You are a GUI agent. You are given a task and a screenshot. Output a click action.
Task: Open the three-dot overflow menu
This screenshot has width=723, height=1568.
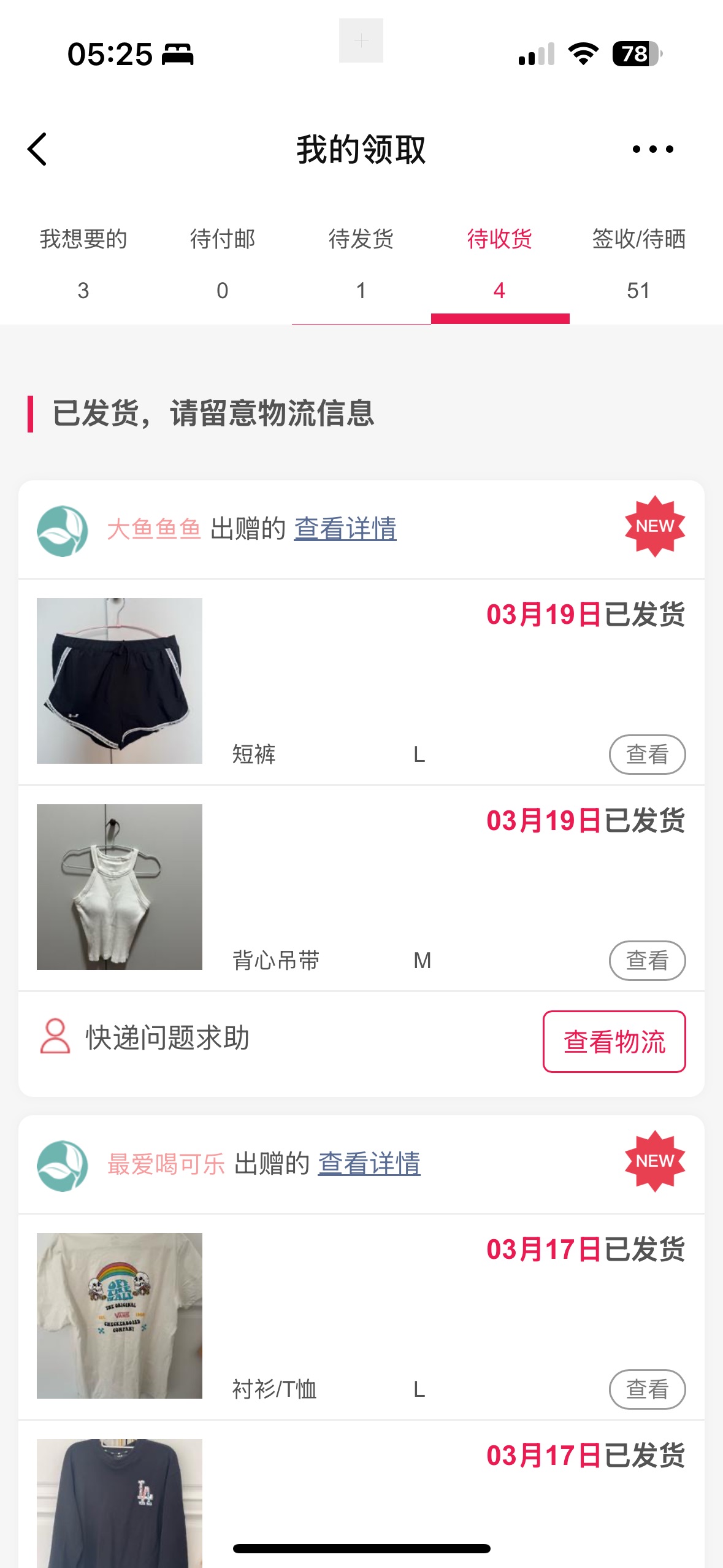[x=652, y=149]
